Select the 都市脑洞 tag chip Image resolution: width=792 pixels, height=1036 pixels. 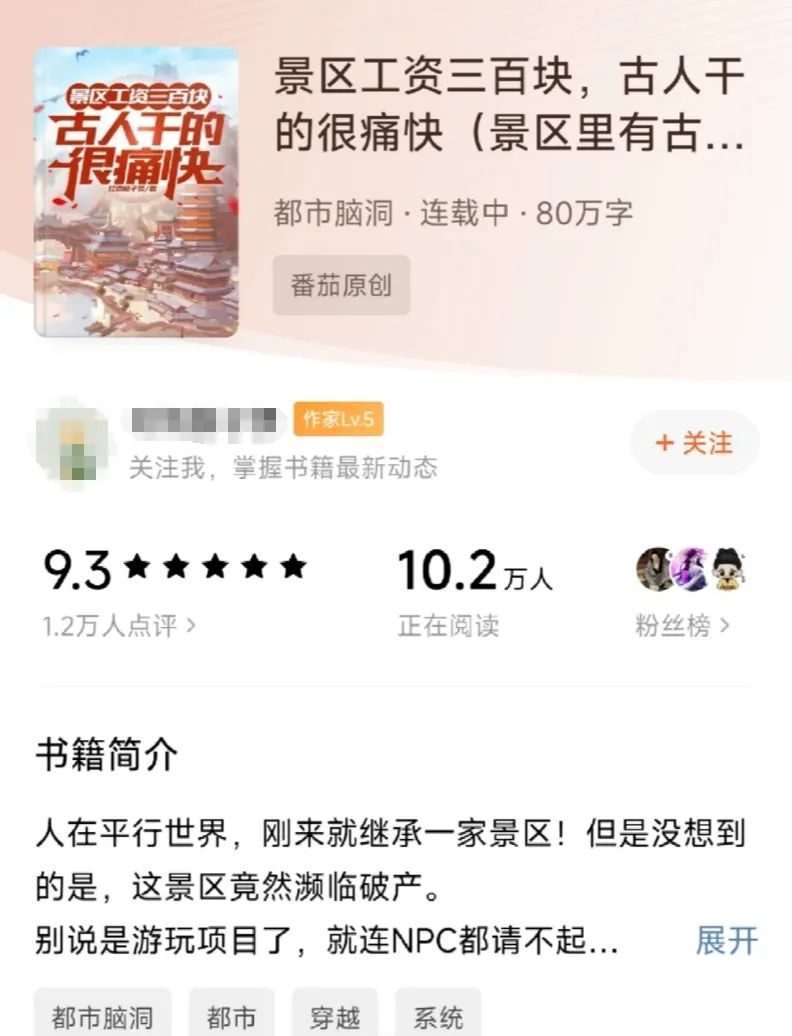103,1016
